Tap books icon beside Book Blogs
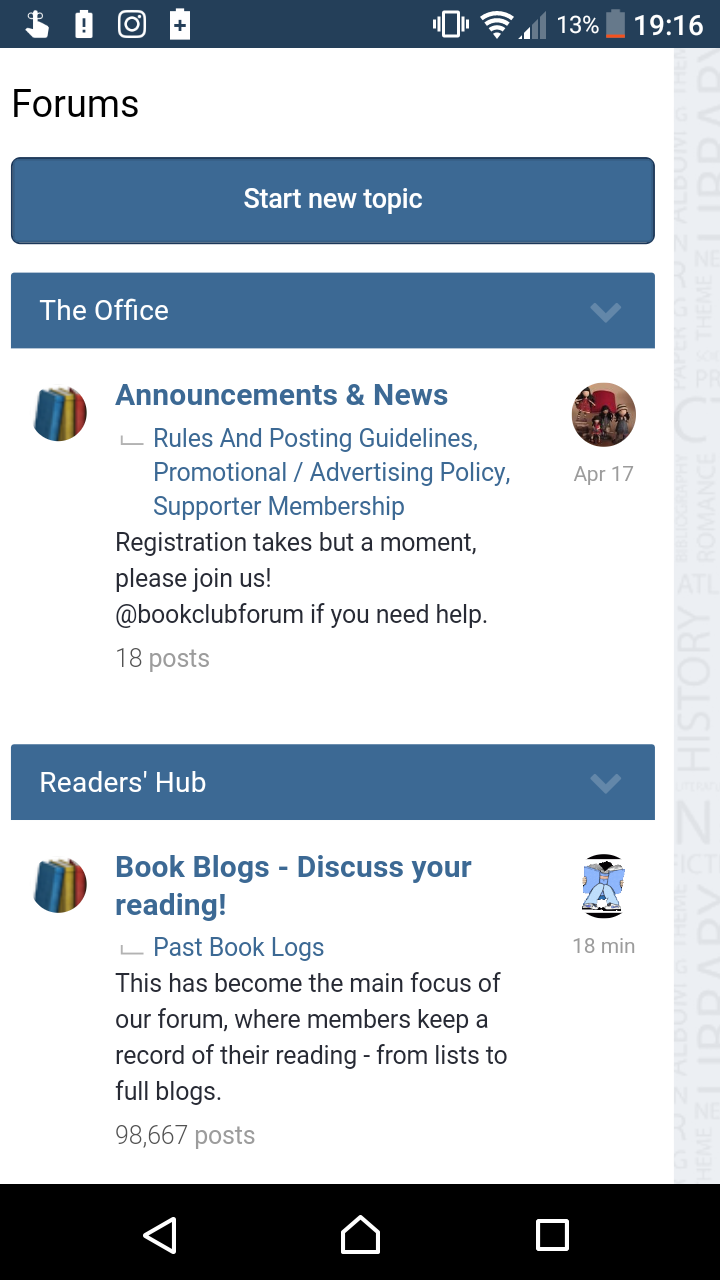 click(60, 886)
